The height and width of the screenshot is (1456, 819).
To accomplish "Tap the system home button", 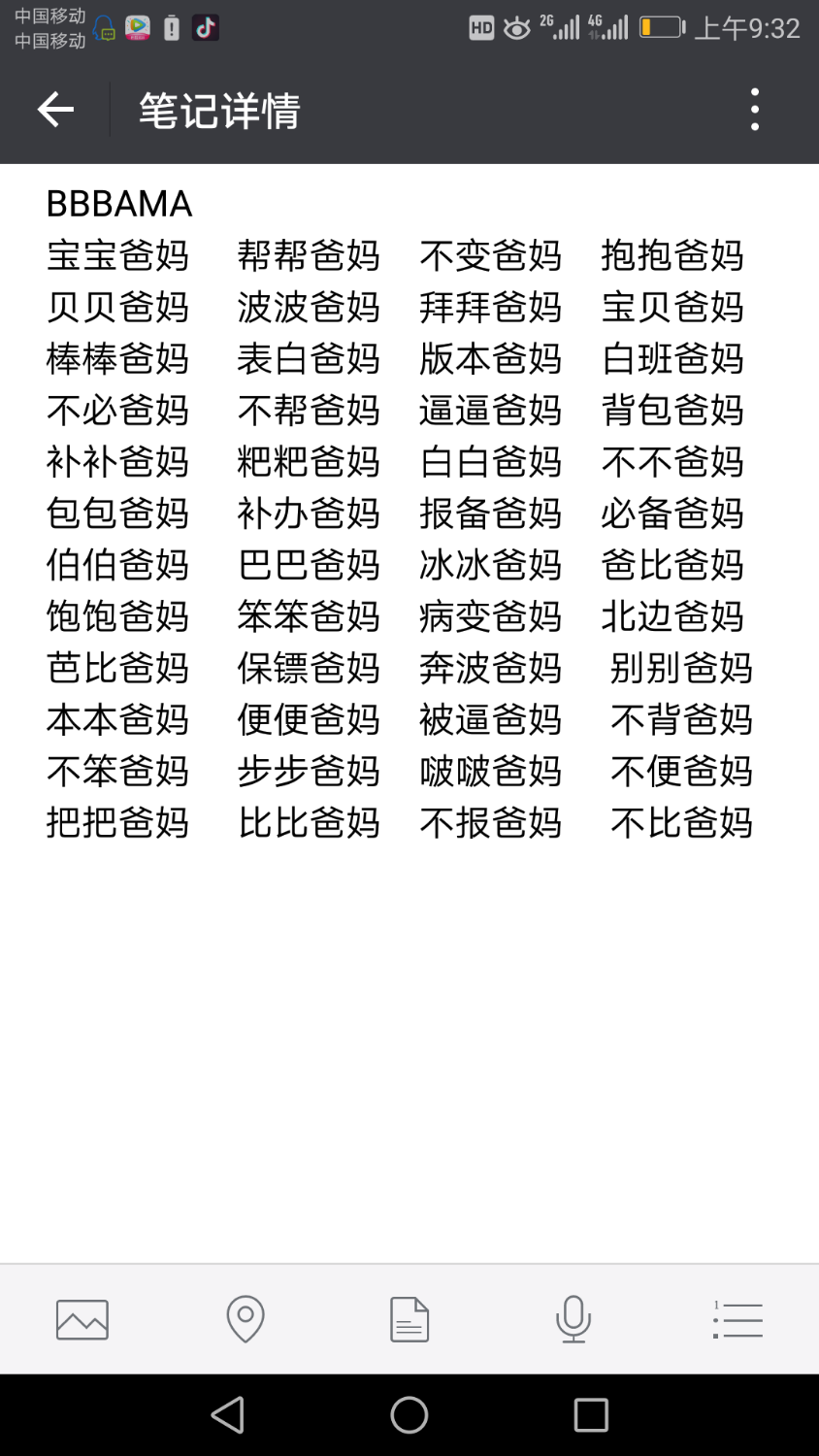I will 409,1415.
